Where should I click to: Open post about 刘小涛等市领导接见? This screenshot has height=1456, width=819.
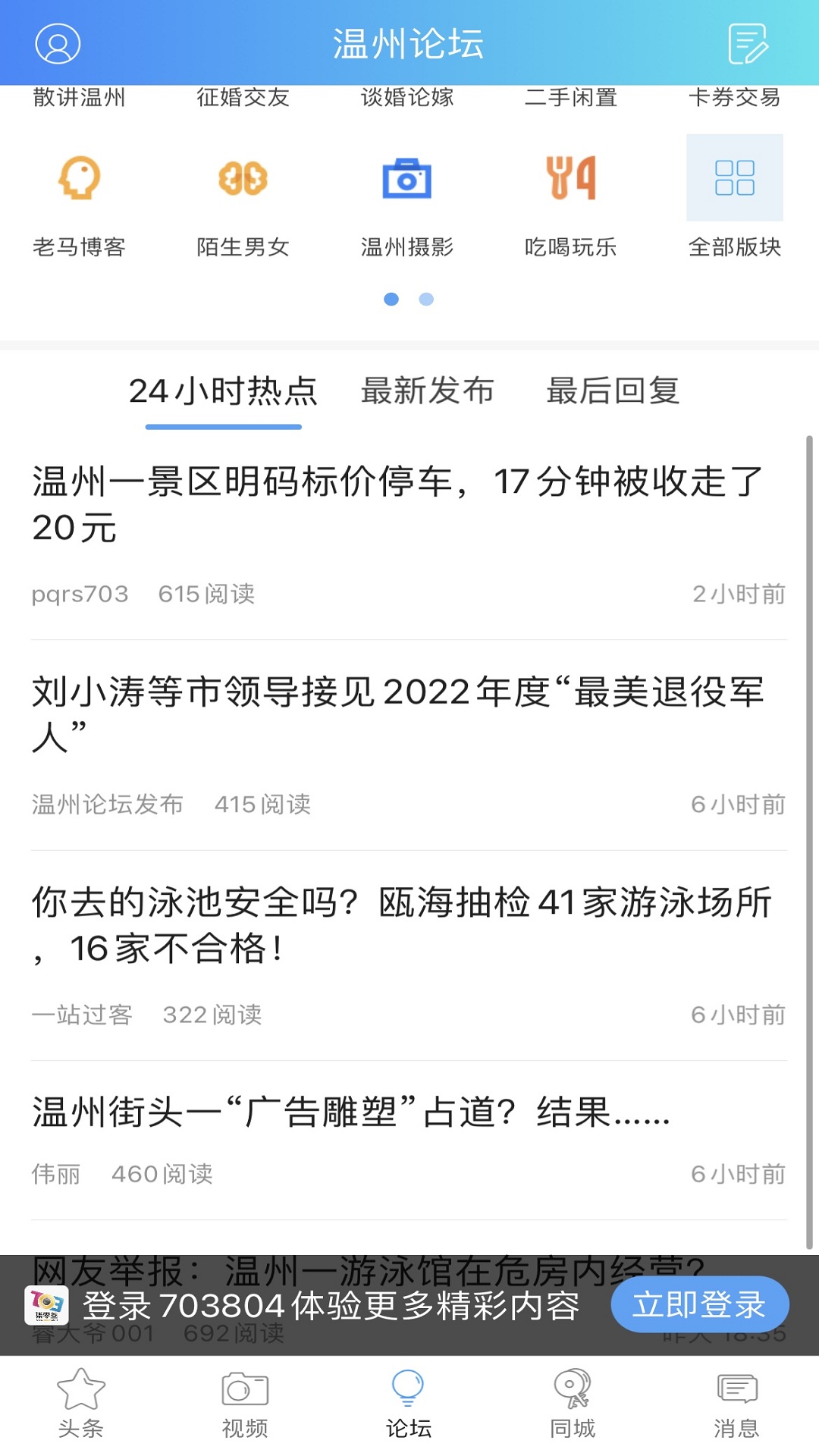[409, 745]
